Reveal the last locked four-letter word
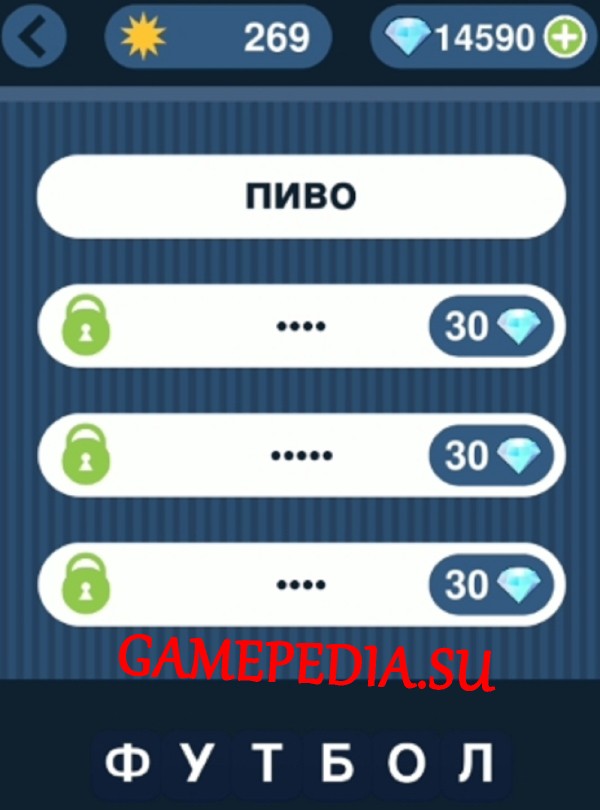Screen dimensions: 600x810 tap(491, 584)
